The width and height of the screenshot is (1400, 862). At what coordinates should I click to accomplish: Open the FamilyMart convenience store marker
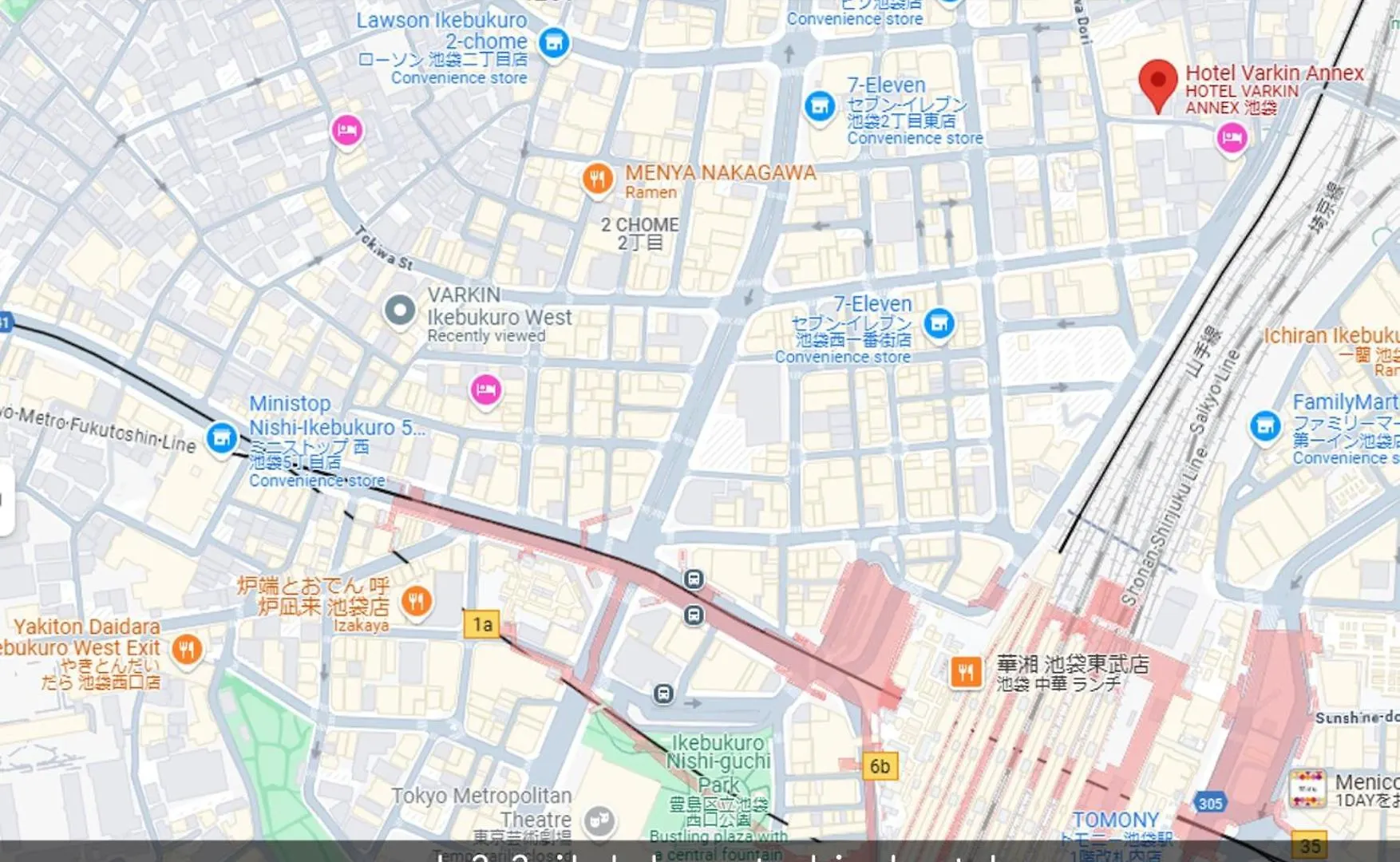tap(1265, 425)
